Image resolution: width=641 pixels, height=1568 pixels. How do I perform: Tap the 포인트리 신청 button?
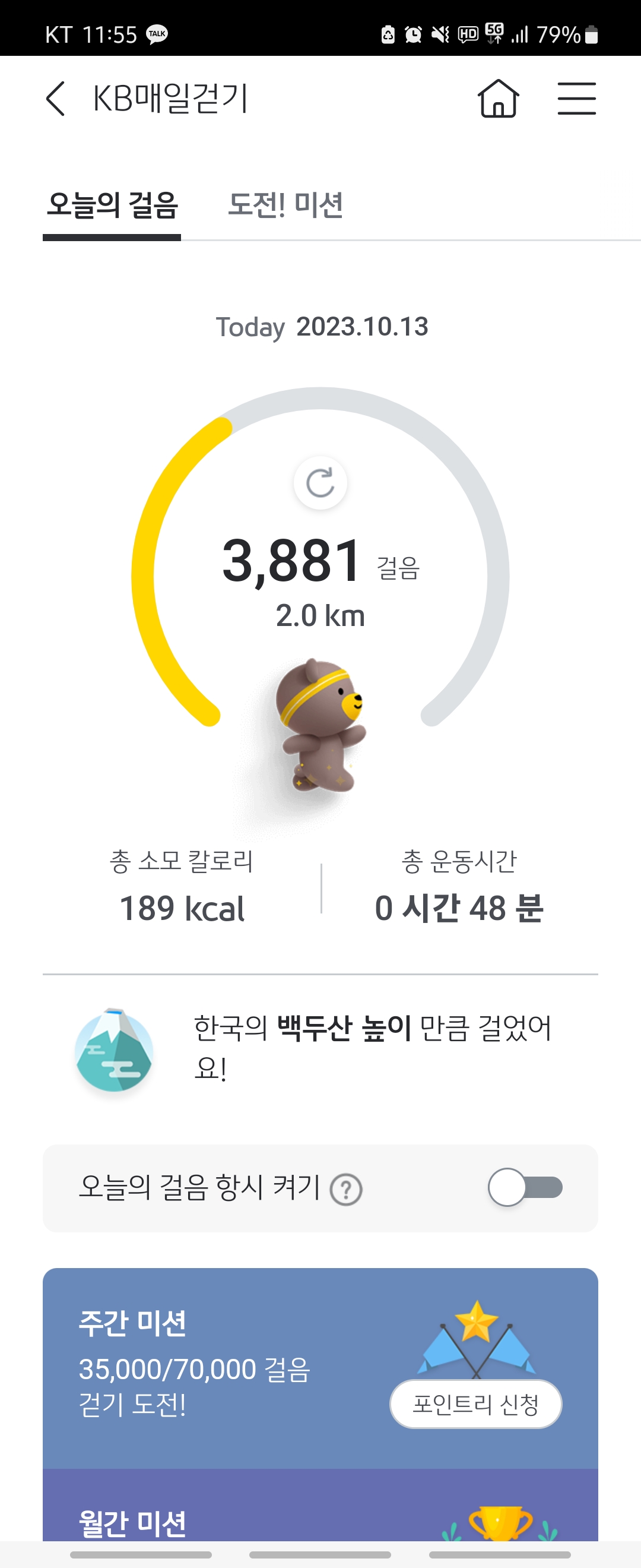475,1404
